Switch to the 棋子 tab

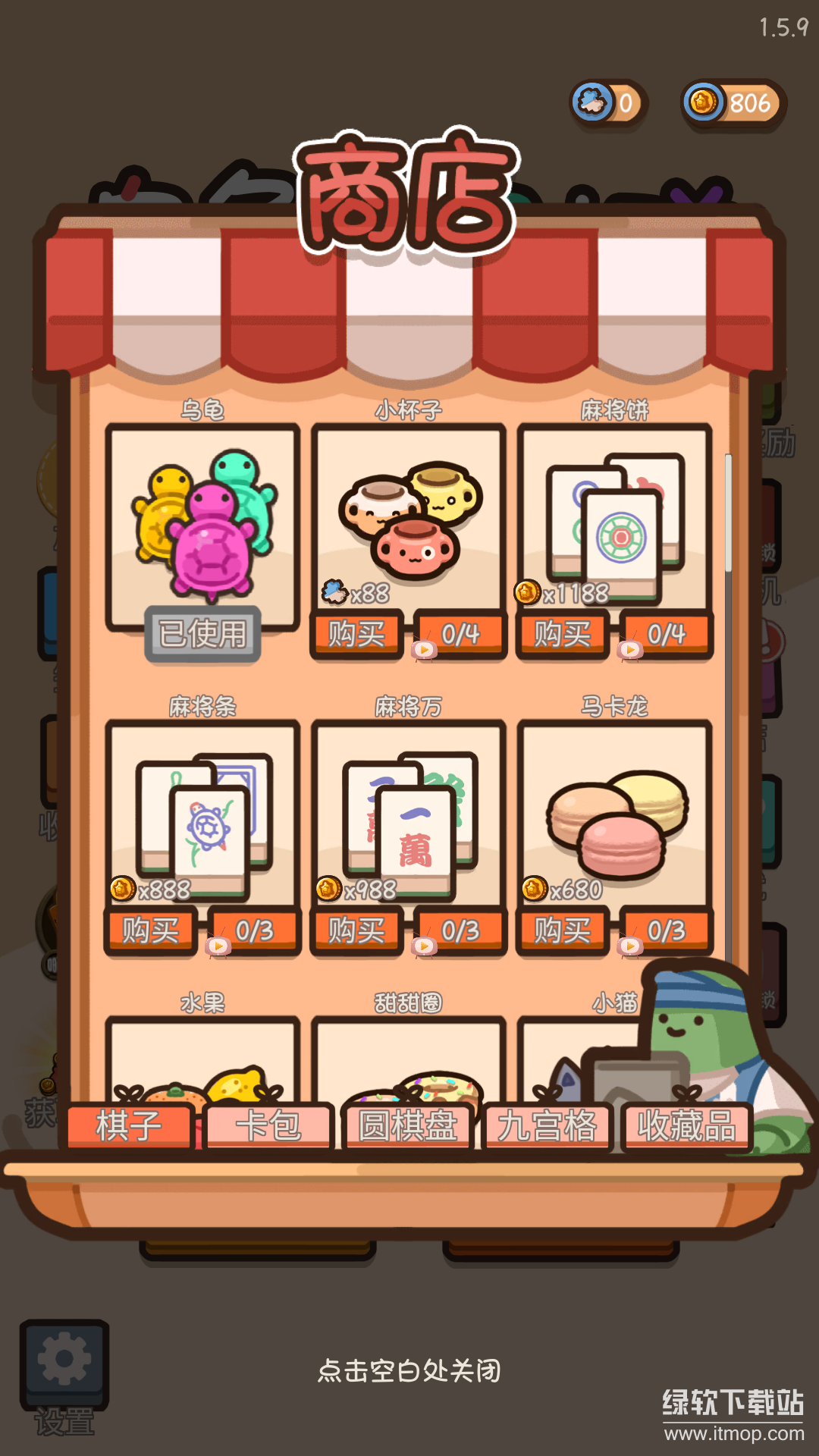click(129, 1126)
